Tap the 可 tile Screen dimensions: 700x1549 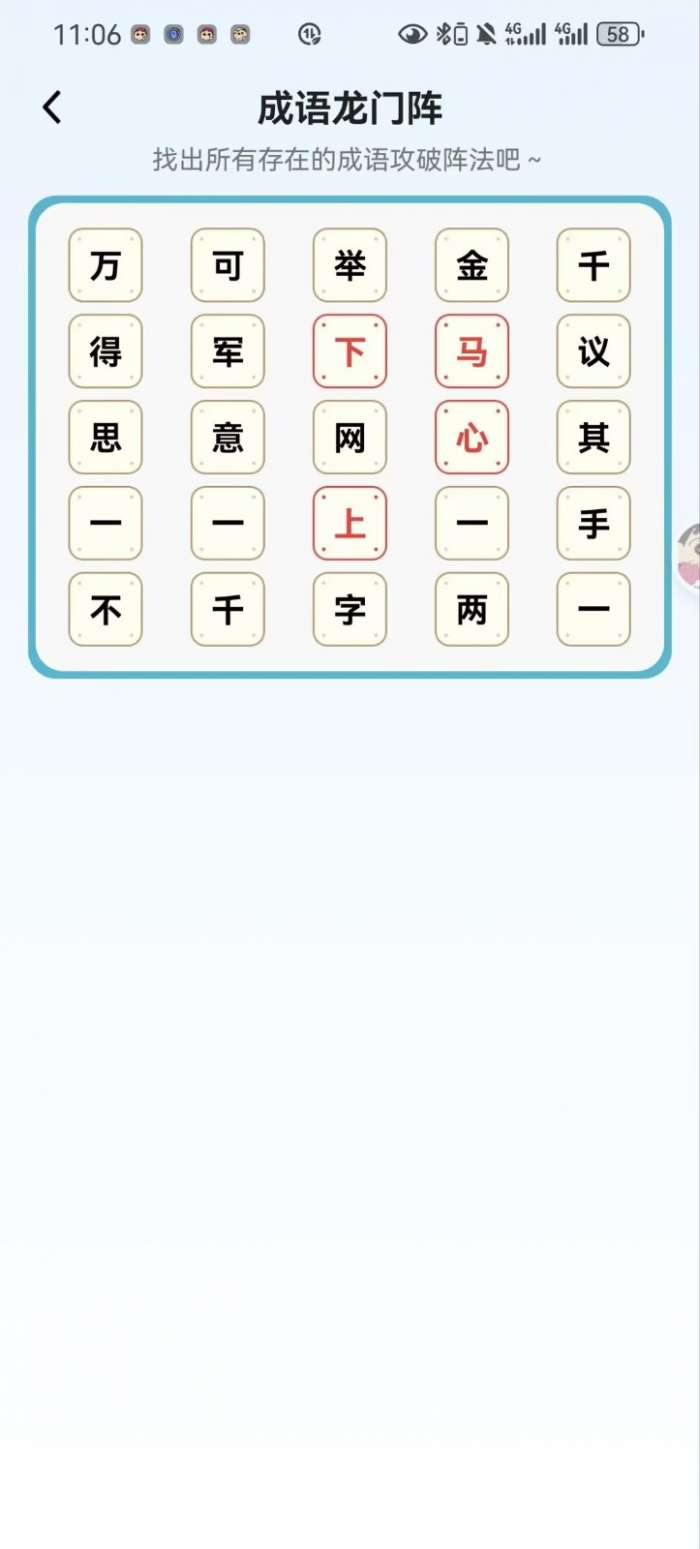click(x=228, y=266)
